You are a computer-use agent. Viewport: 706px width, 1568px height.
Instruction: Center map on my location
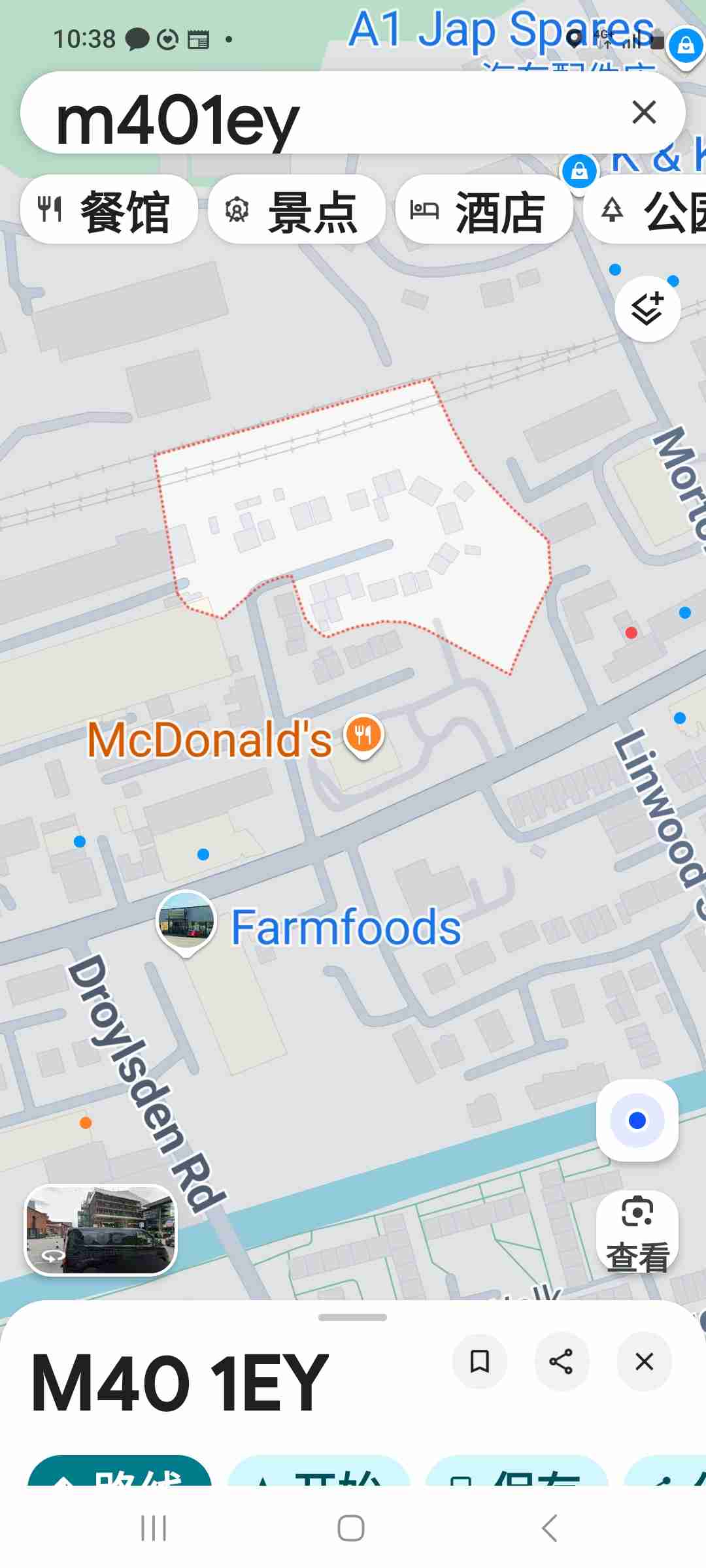(637, 1120)
